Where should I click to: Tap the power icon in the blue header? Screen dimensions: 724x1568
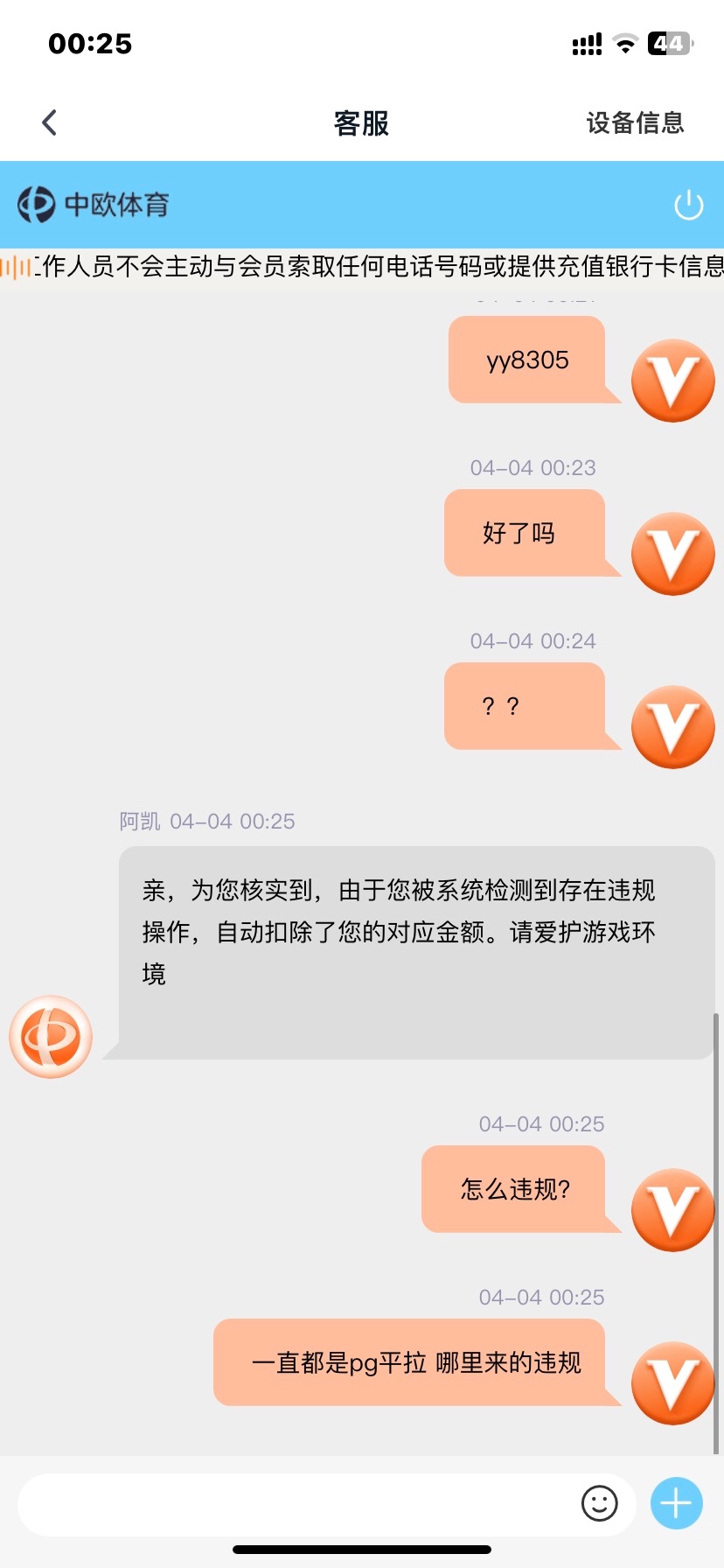point(688,204)
